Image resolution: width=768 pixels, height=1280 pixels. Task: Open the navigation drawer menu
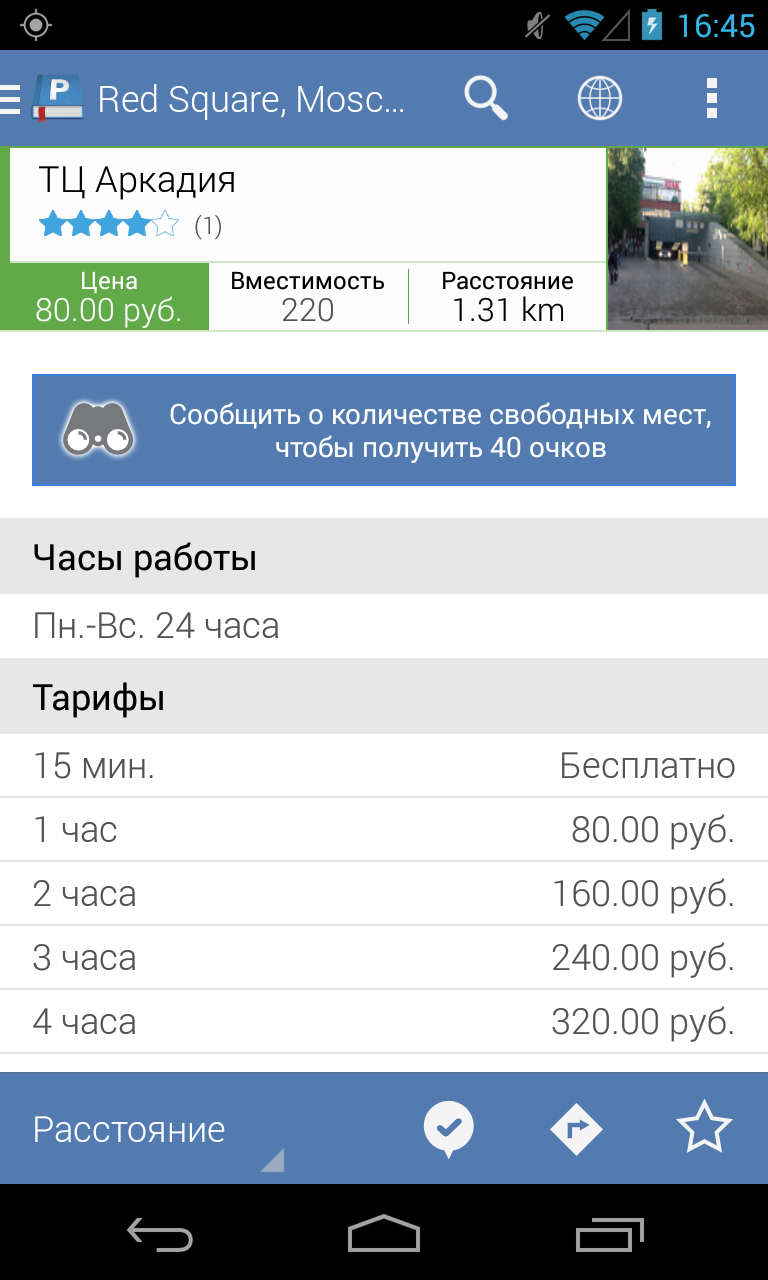[14, 99]
